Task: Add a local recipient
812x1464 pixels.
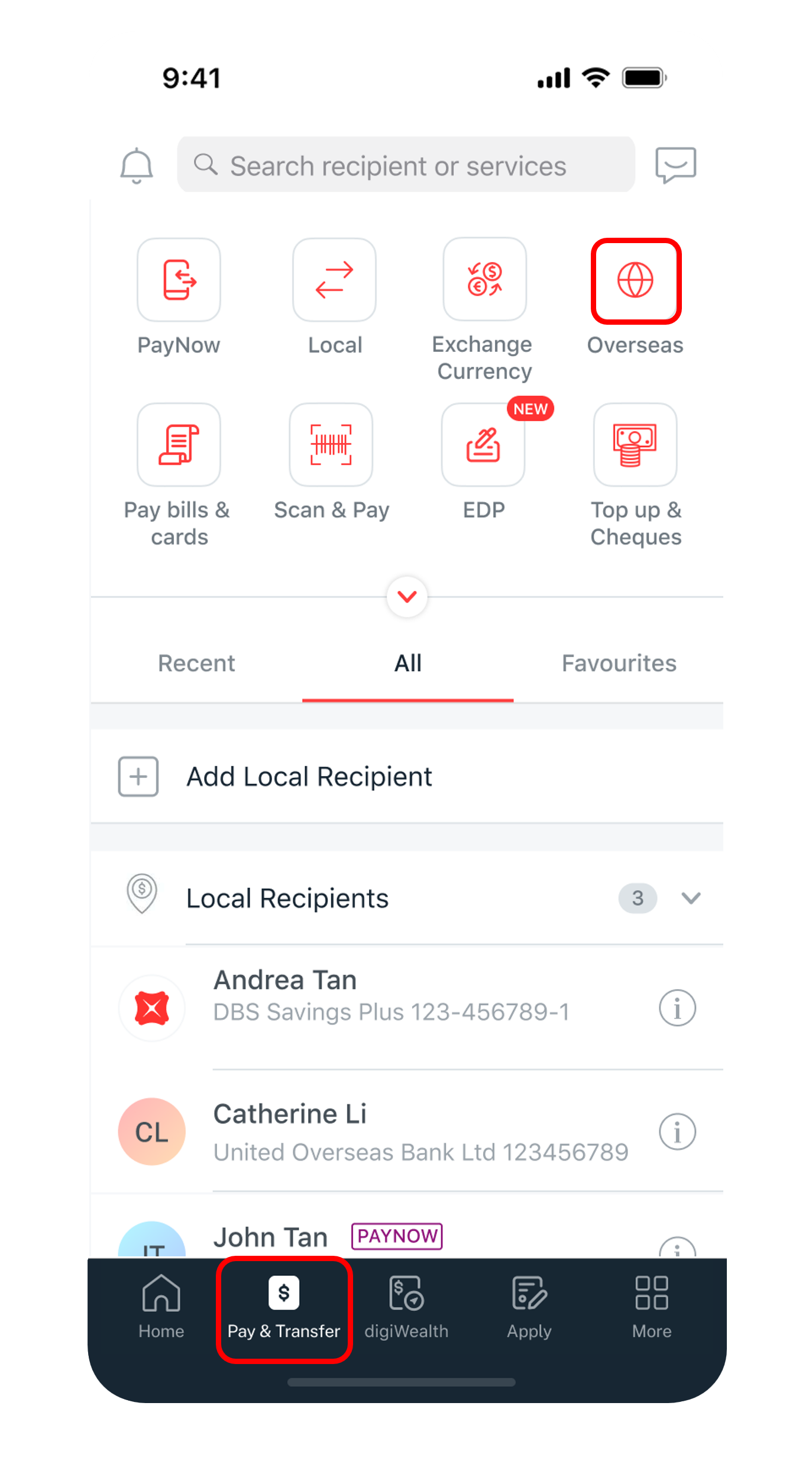Action: 309,777
